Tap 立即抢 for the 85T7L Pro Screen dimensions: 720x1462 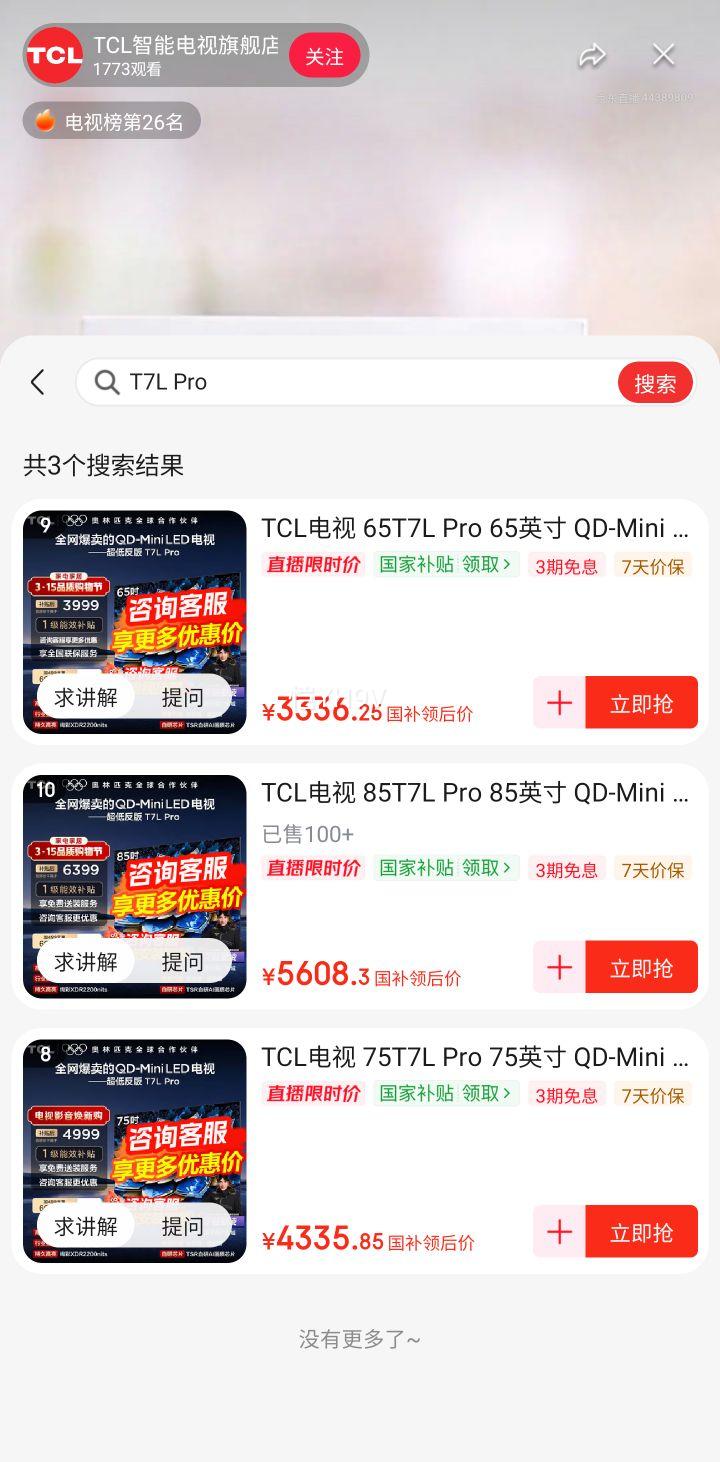point(641,967)
